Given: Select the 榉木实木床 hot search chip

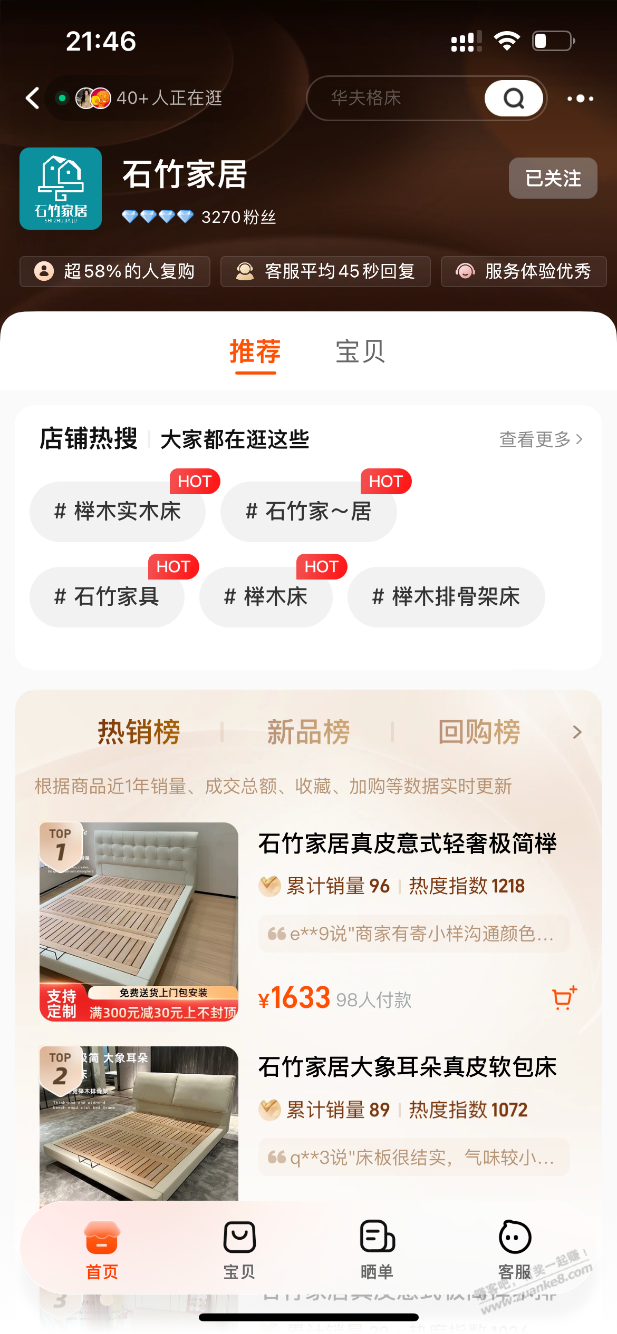Looking at the screenshot, I should coord(118,512).
